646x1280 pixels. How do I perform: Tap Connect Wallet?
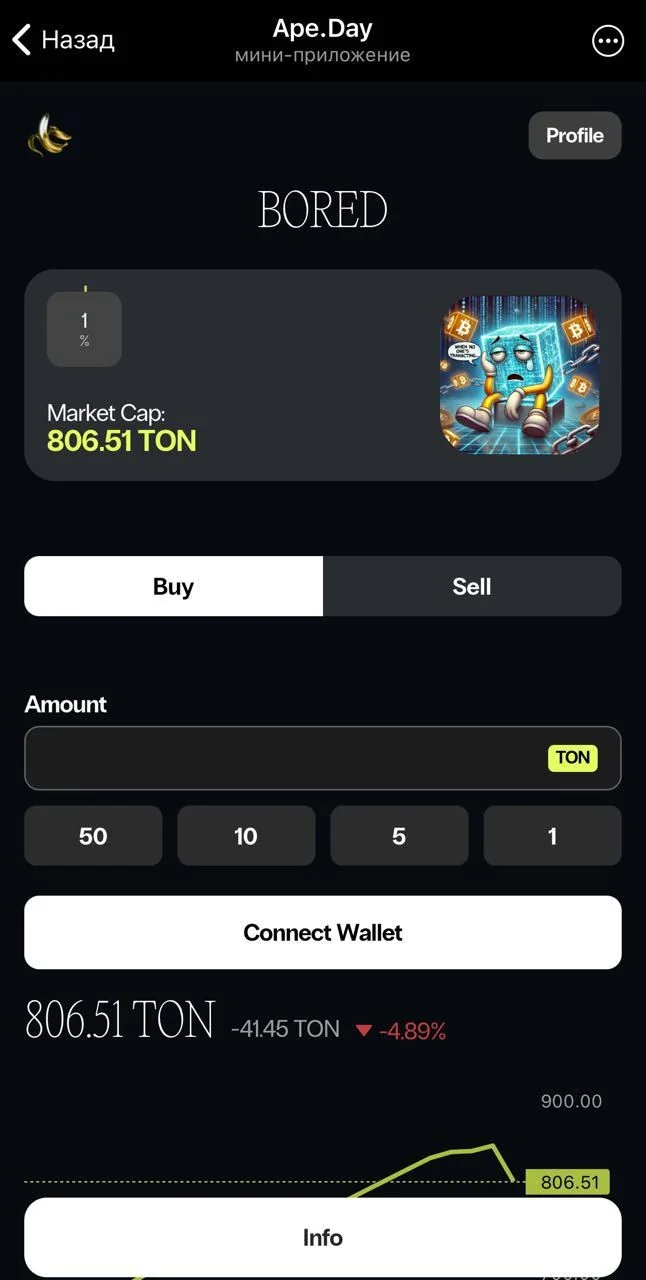[323, 932]
